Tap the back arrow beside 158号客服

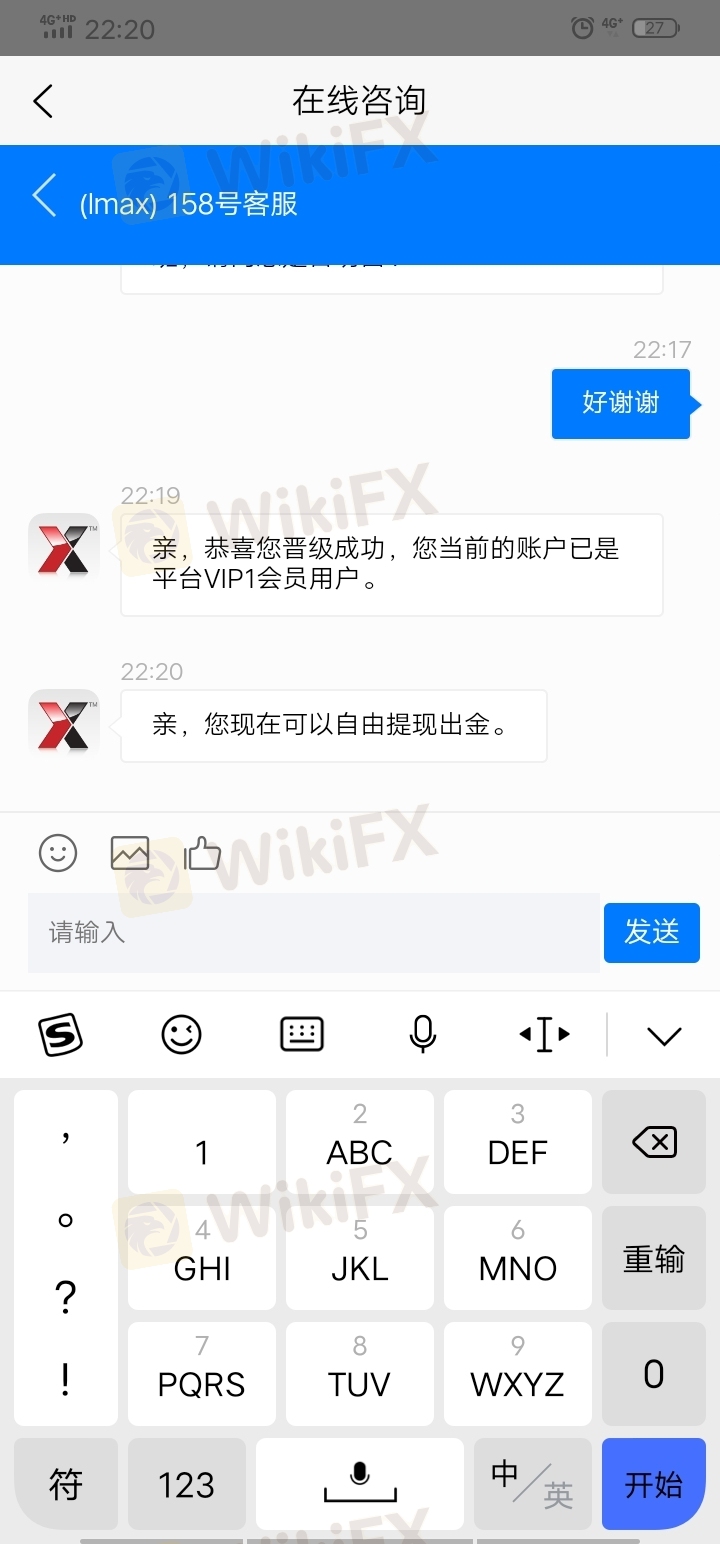tap(44, 195)
